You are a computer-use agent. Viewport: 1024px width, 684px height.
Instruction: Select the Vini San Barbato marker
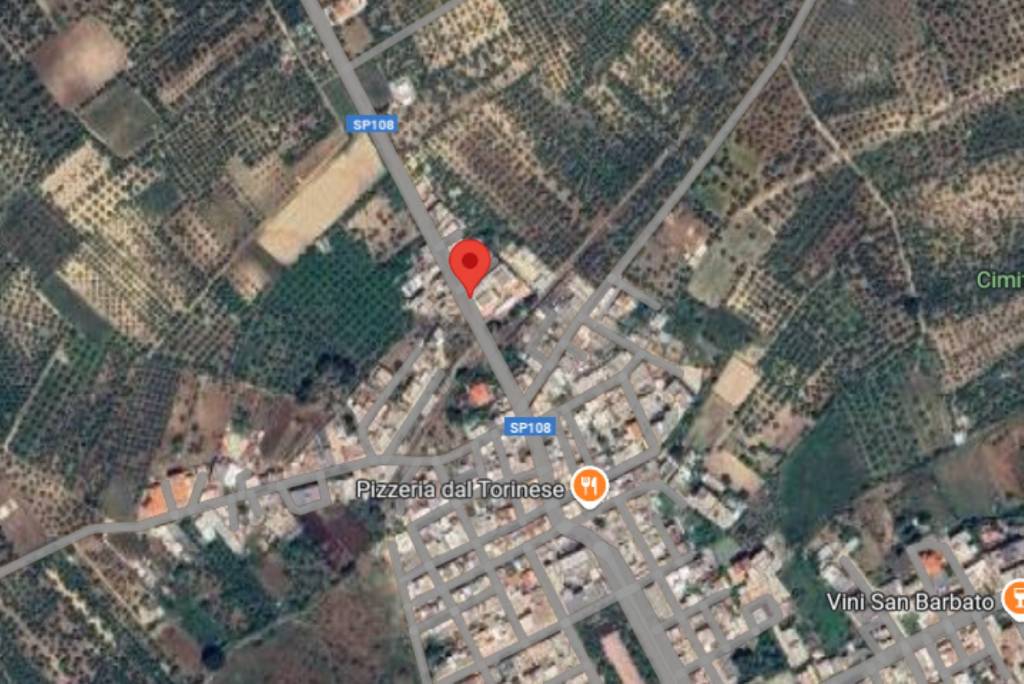click(x=1014, y=599)
